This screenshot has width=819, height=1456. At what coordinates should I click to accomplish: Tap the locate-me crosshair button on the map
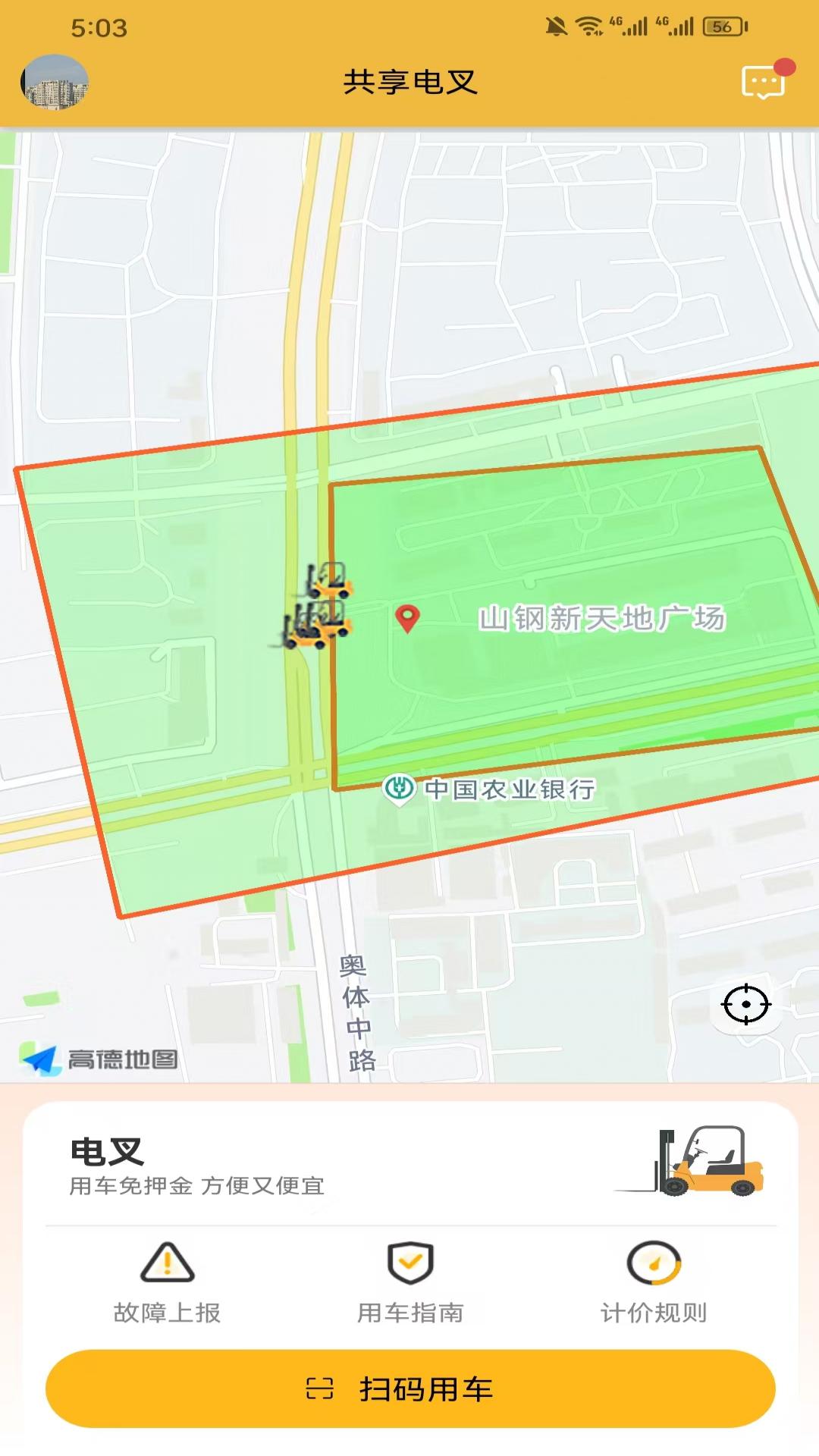[x=745, y=1003]
